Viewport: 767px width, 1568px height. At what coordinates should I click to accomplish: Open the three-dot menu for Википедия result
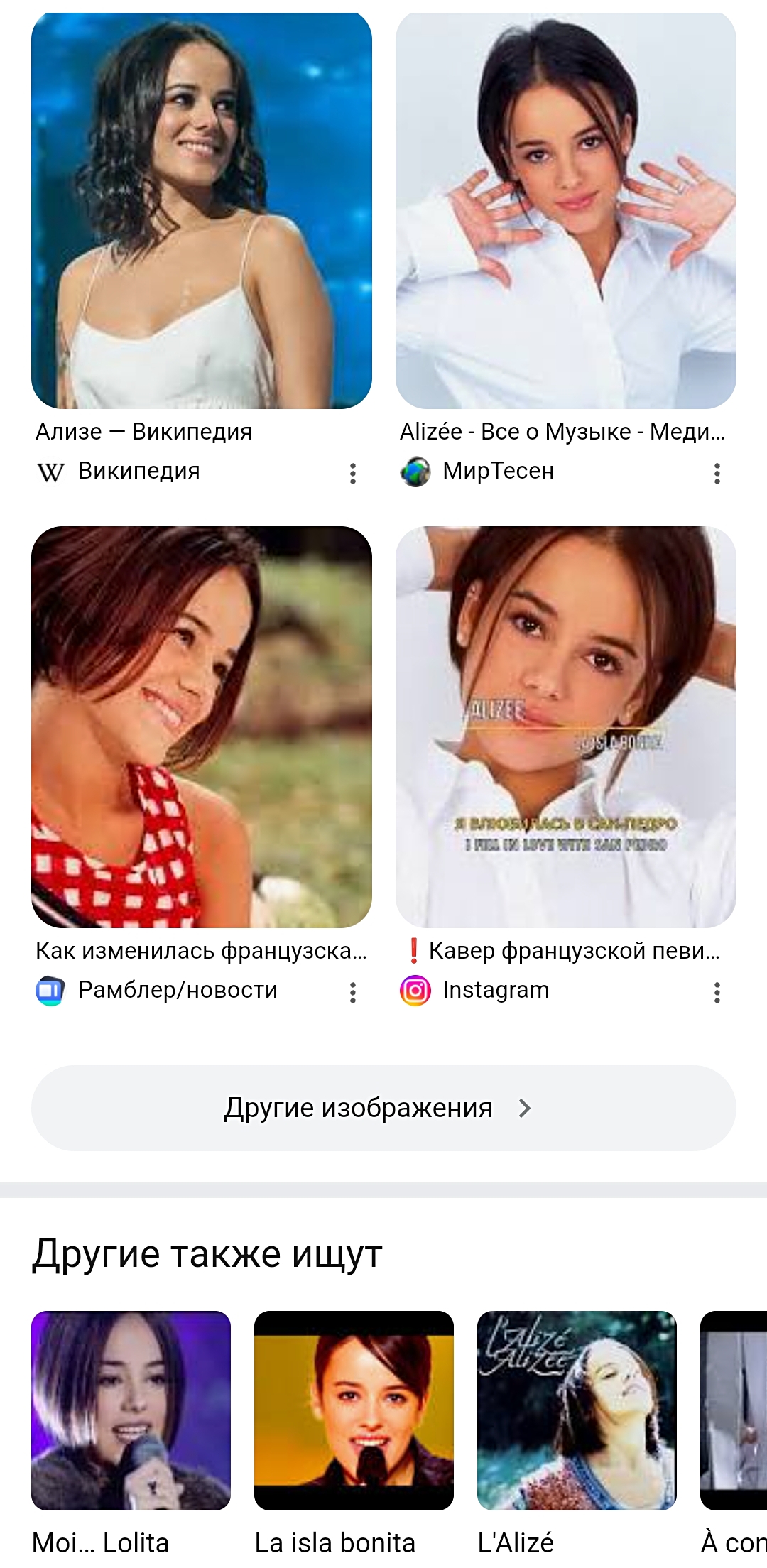[353, 474]
